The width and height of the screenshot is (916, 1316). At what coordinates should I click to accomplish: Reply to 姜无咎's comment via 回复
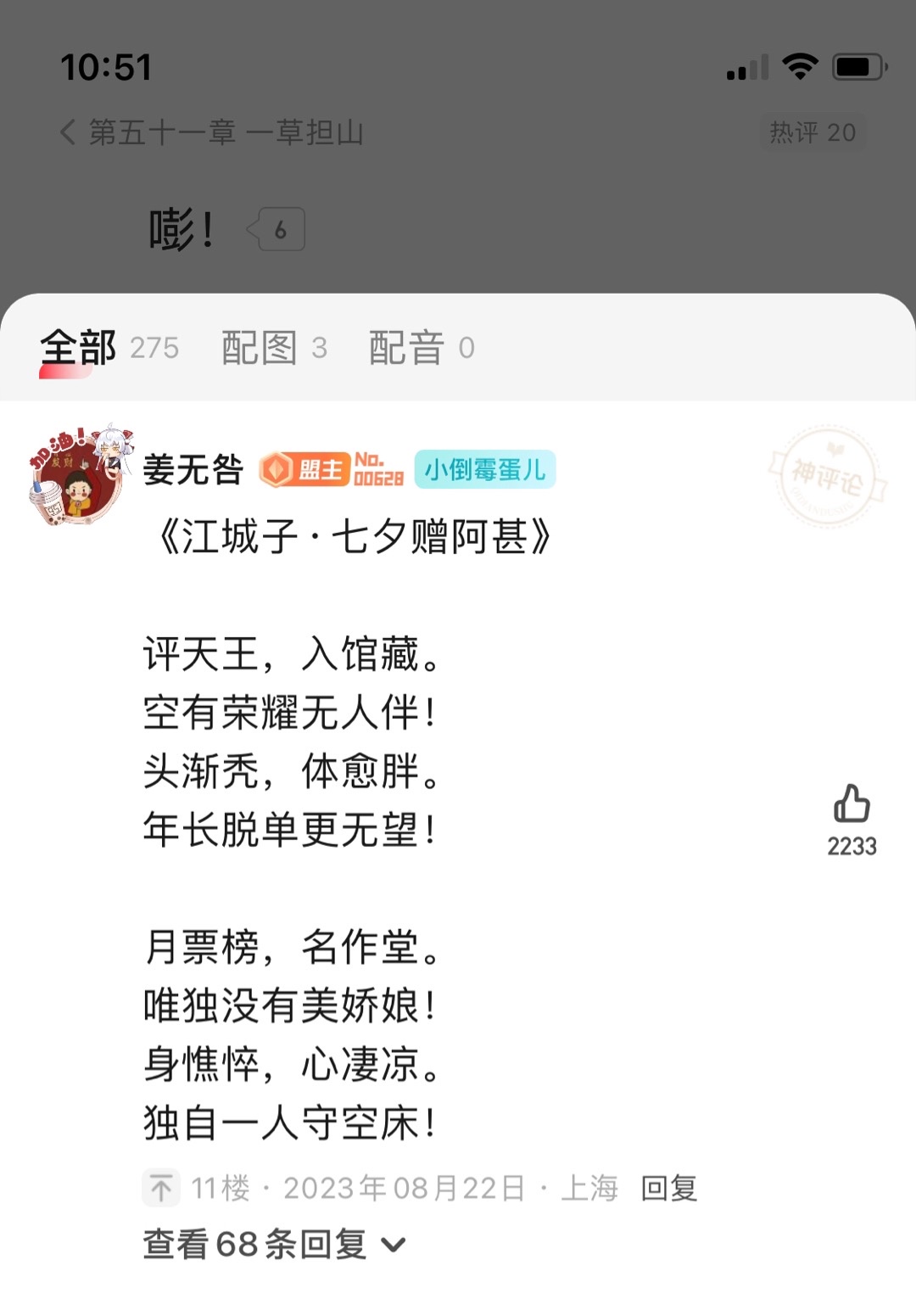coord(668,1188)
